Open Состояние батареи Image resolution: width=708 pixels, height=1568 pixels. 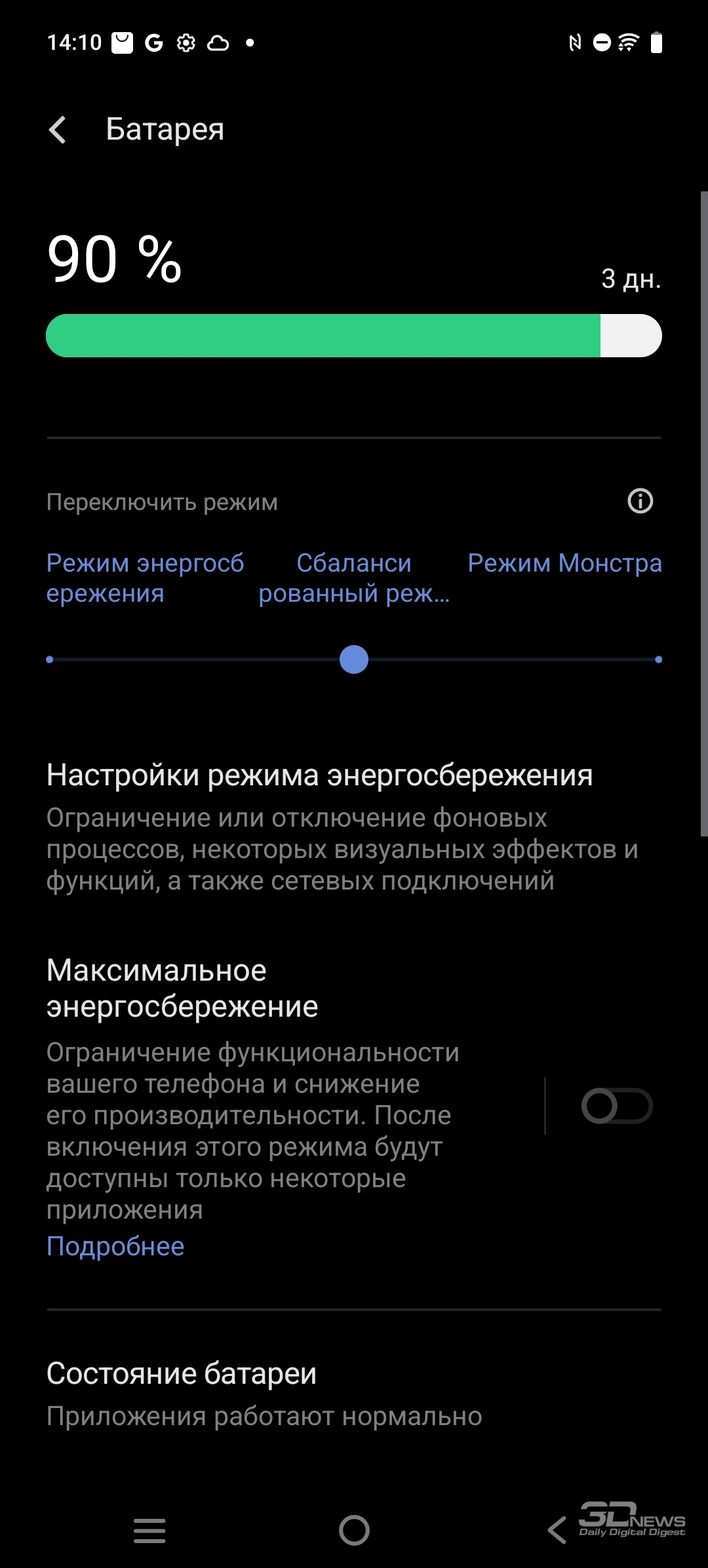point(354,1393)
